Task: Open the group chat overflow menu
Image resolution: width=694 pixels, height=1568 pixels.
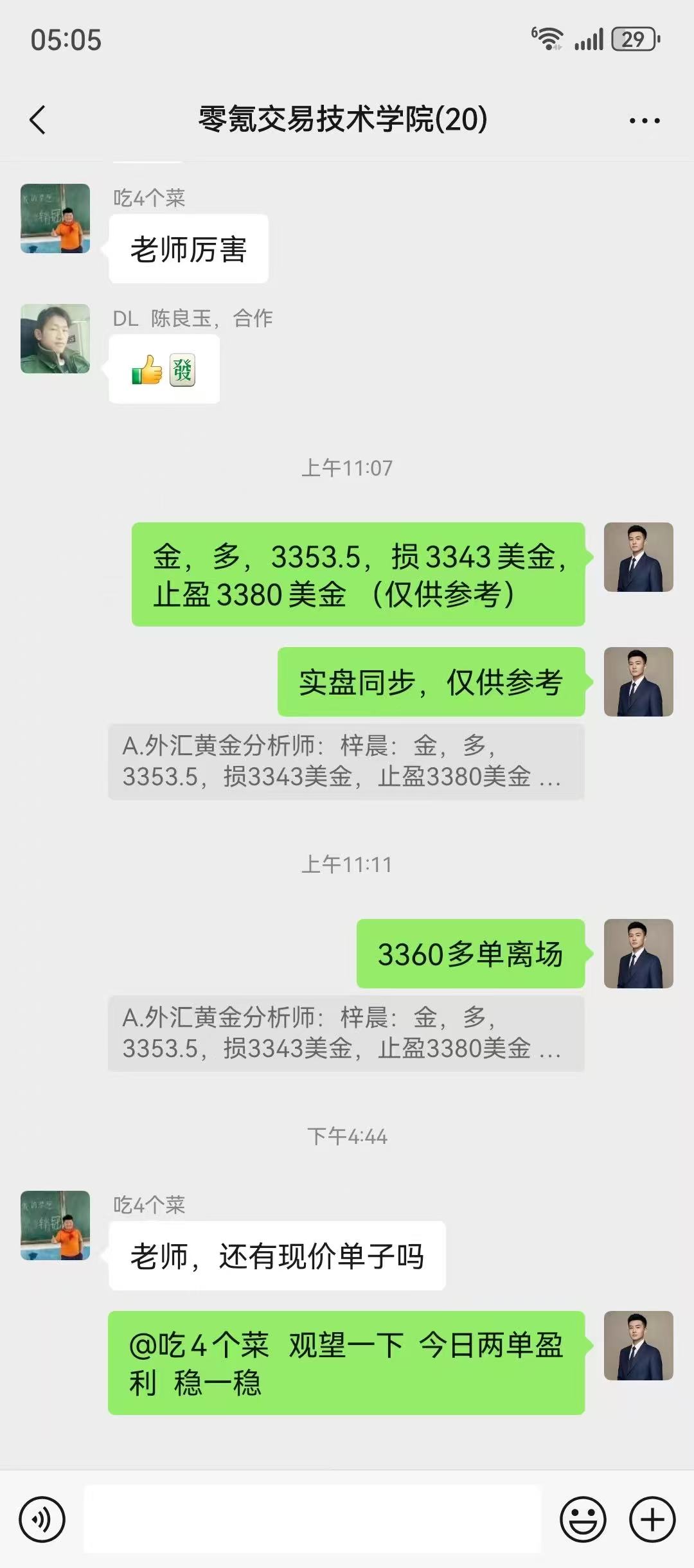Action: click(644, 120)
